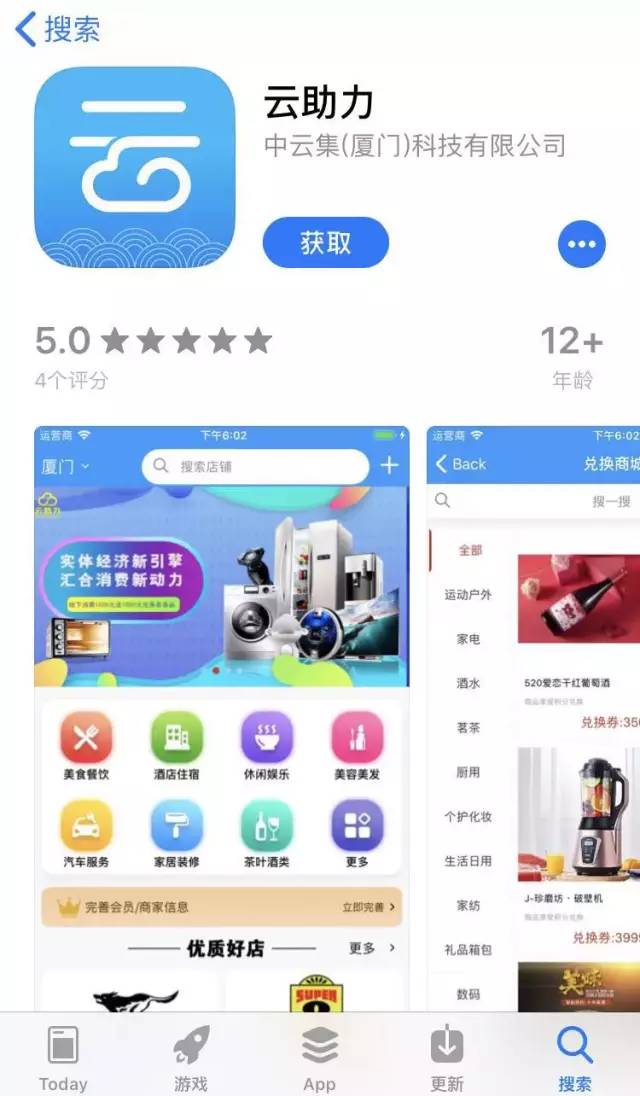Switch to the App tab
Screen dimensions: 640x1096
319,1058
